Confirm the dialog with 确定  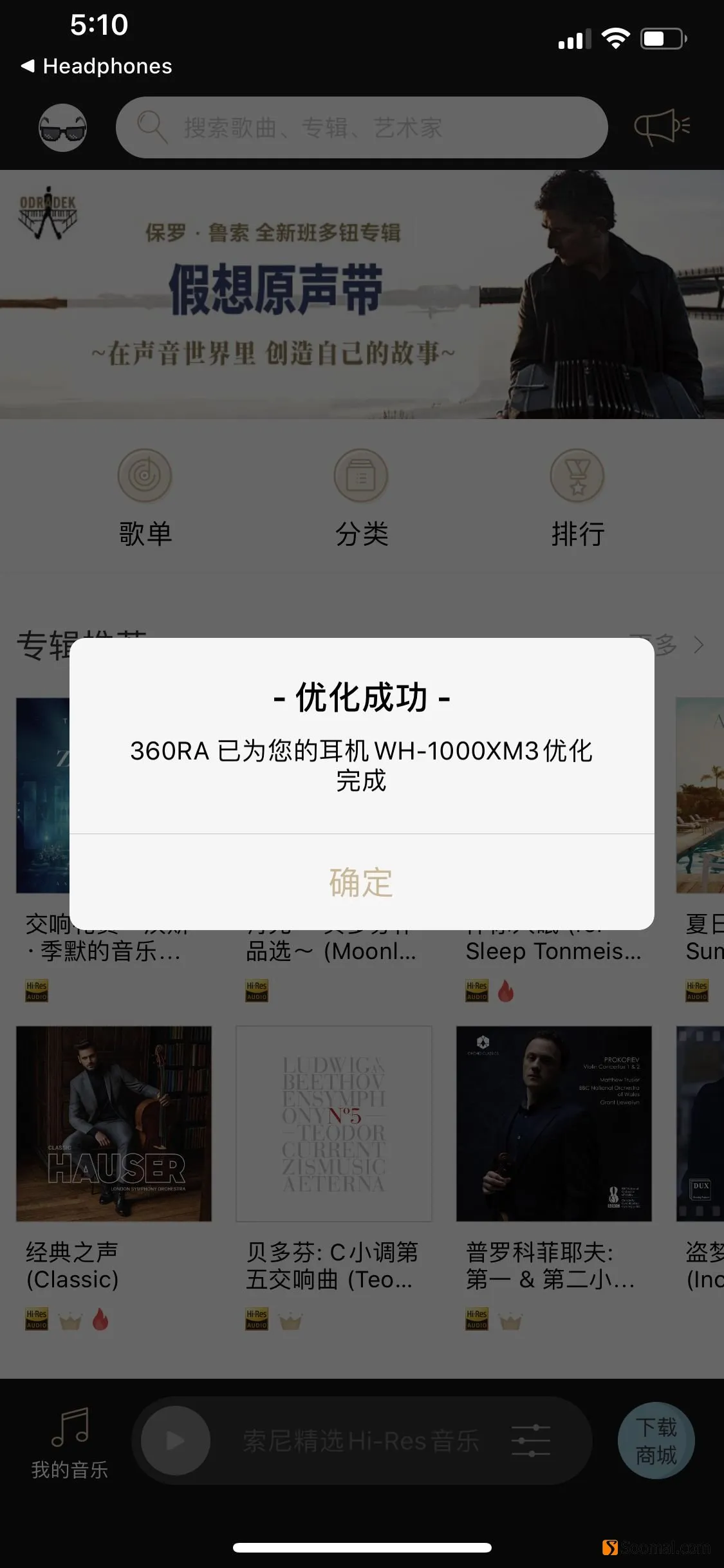tap(361, 882)
